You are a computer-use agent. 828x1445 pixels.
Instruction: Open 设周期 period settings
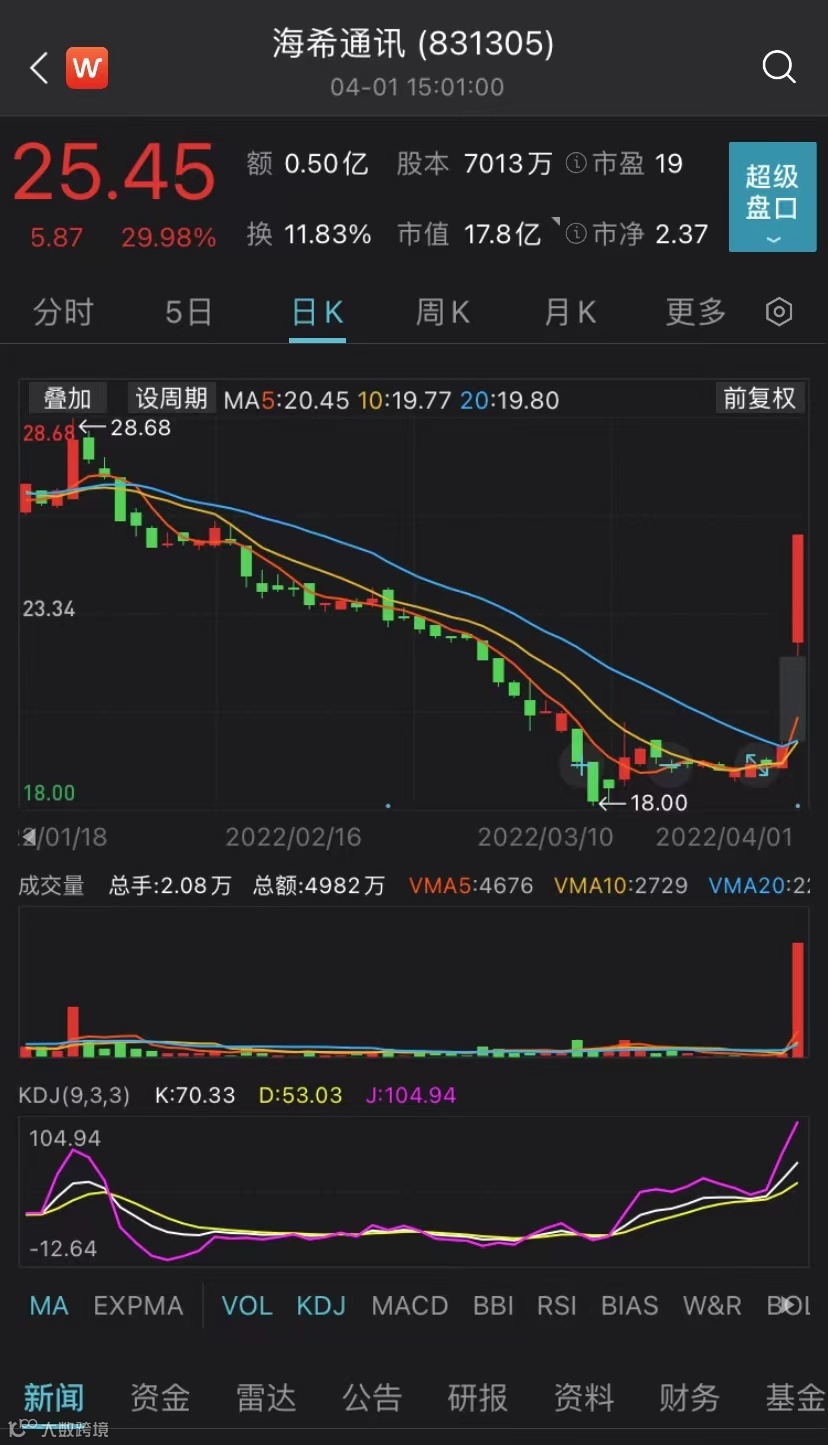[171, 398]
